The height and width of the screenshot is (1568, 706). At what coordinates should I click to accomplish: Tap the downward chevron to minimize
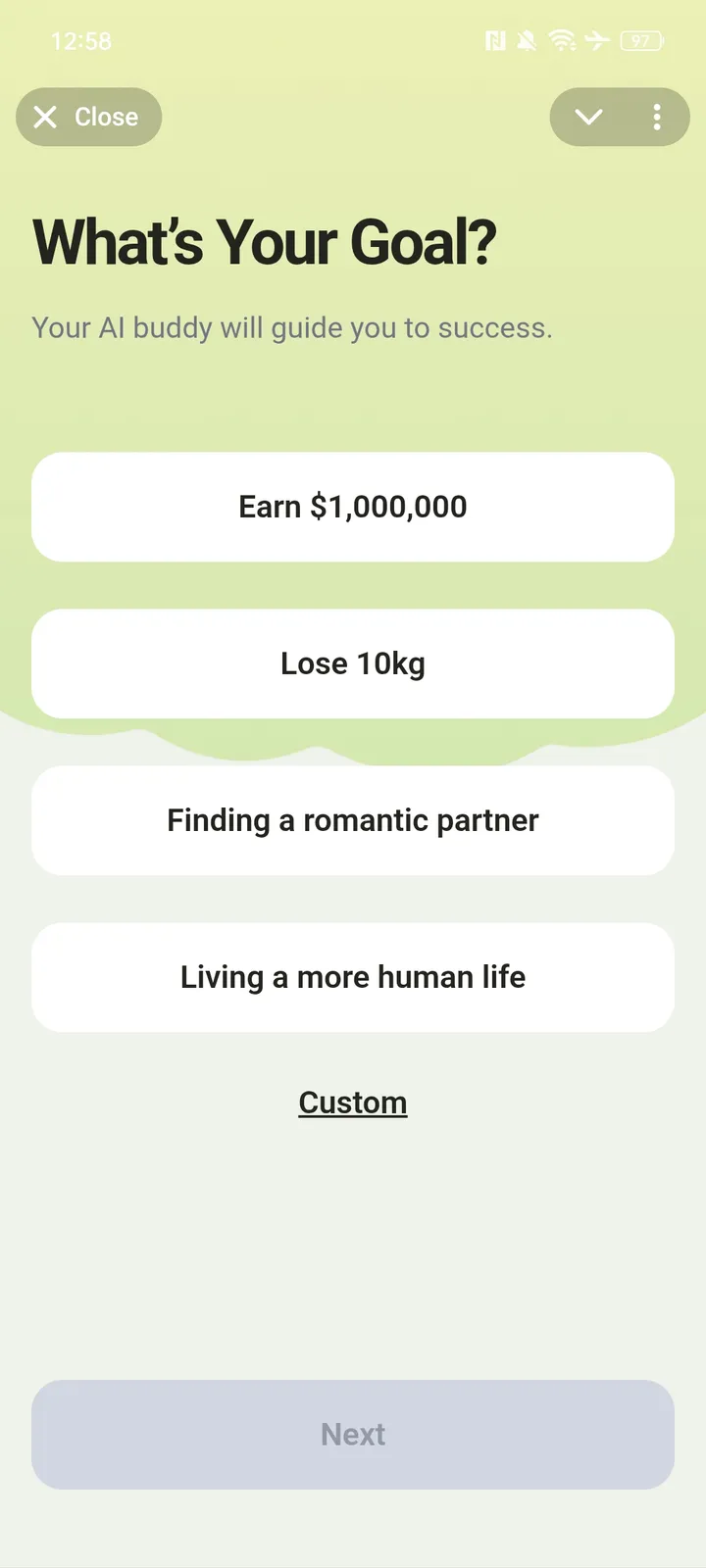[x=588, y=118]
